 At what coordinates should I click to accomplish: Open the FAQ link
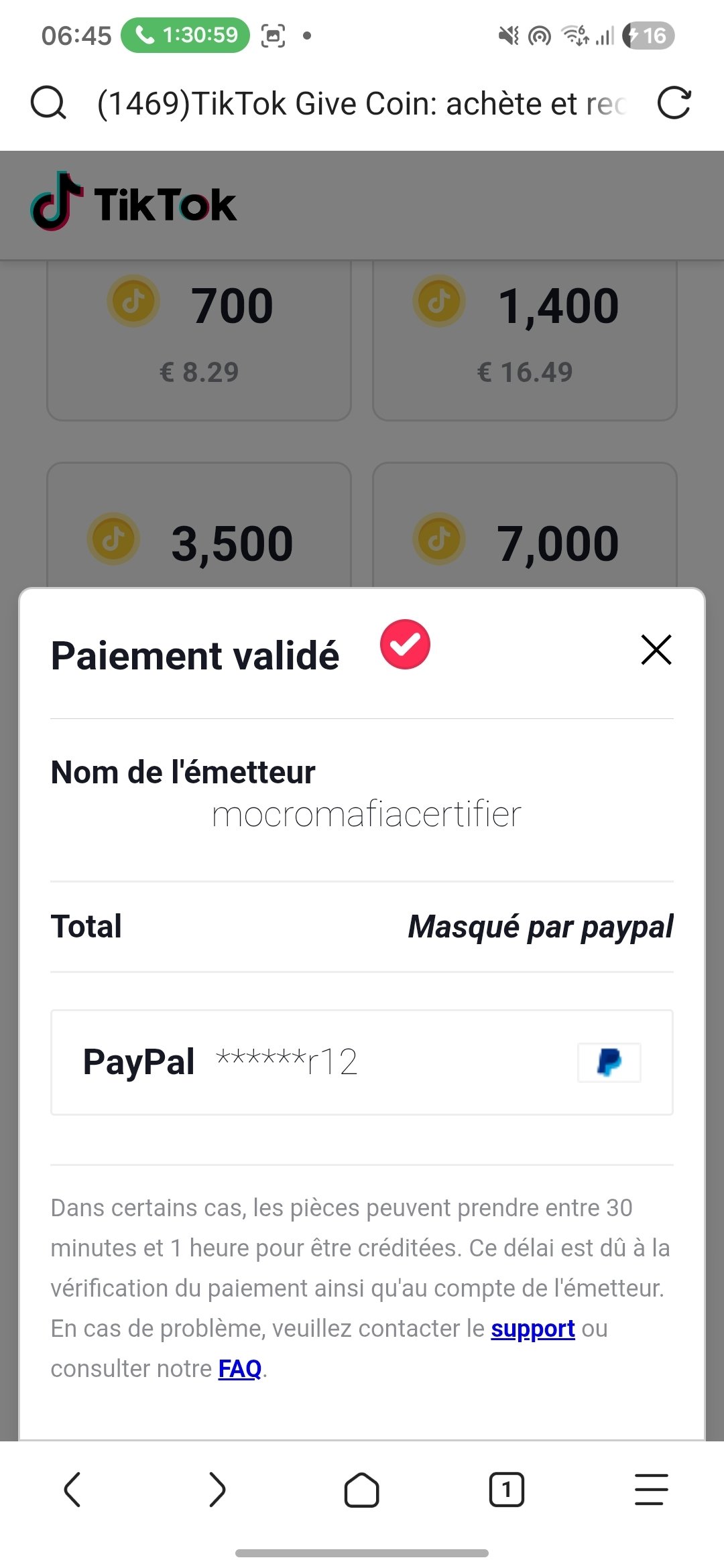[x=239, y=1368]
